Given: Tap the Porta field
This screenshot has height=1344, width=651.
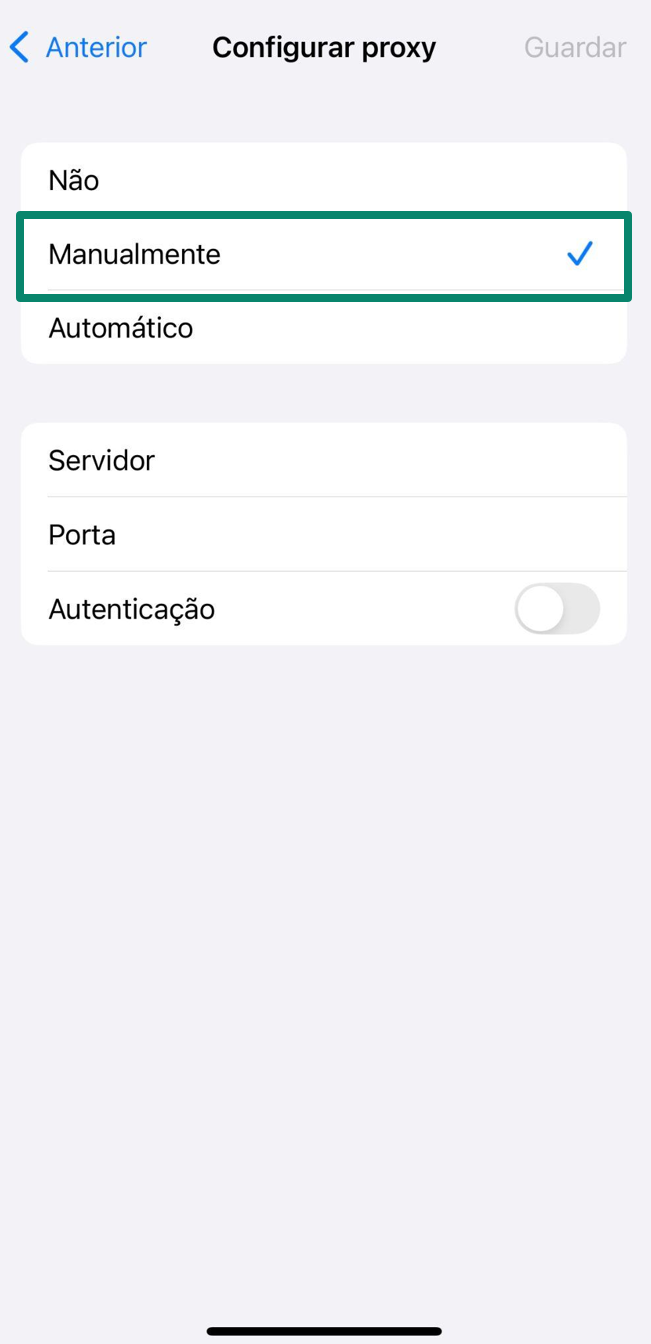Looking at the screenshot, I should [x=323, y=534].
